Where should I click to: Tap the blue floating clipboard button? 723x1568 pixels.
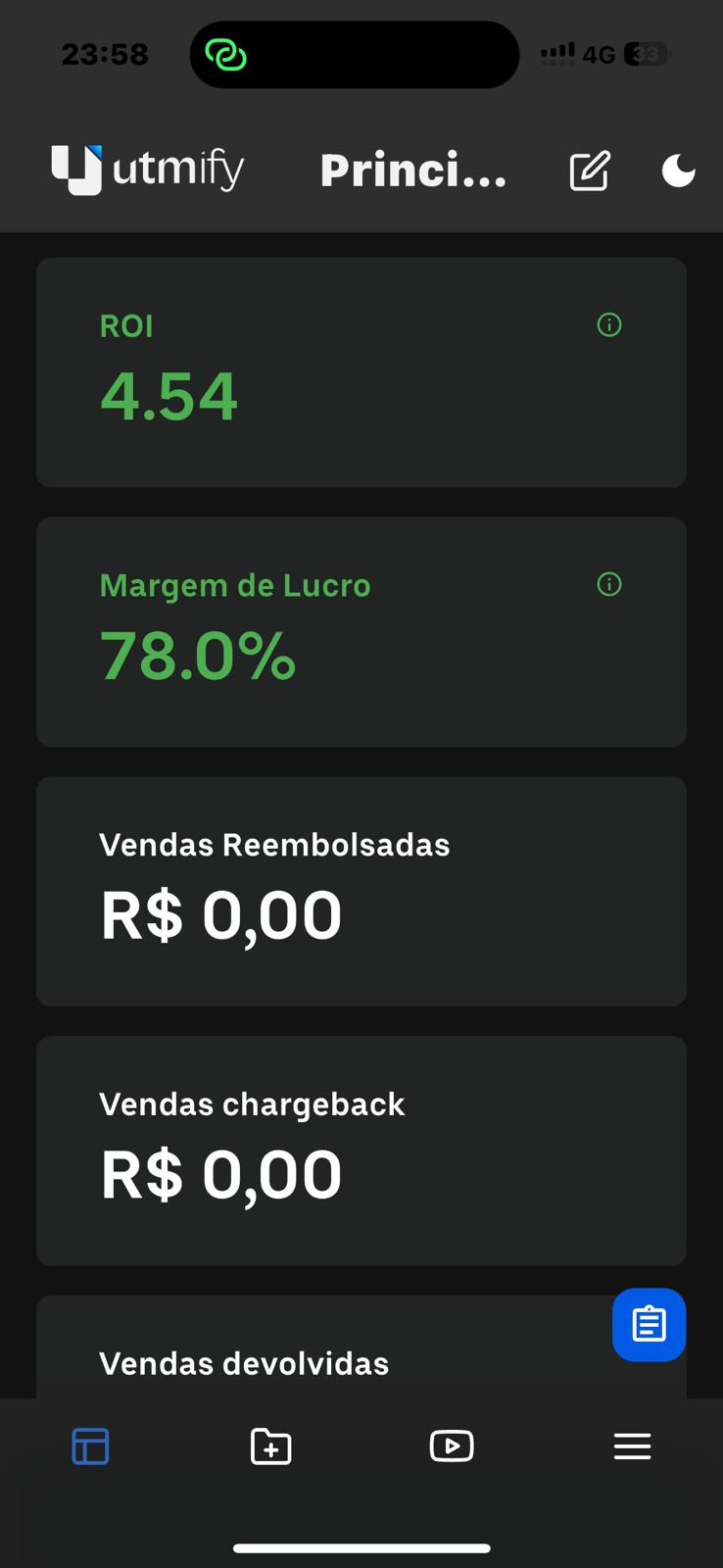coord(649,1324)
